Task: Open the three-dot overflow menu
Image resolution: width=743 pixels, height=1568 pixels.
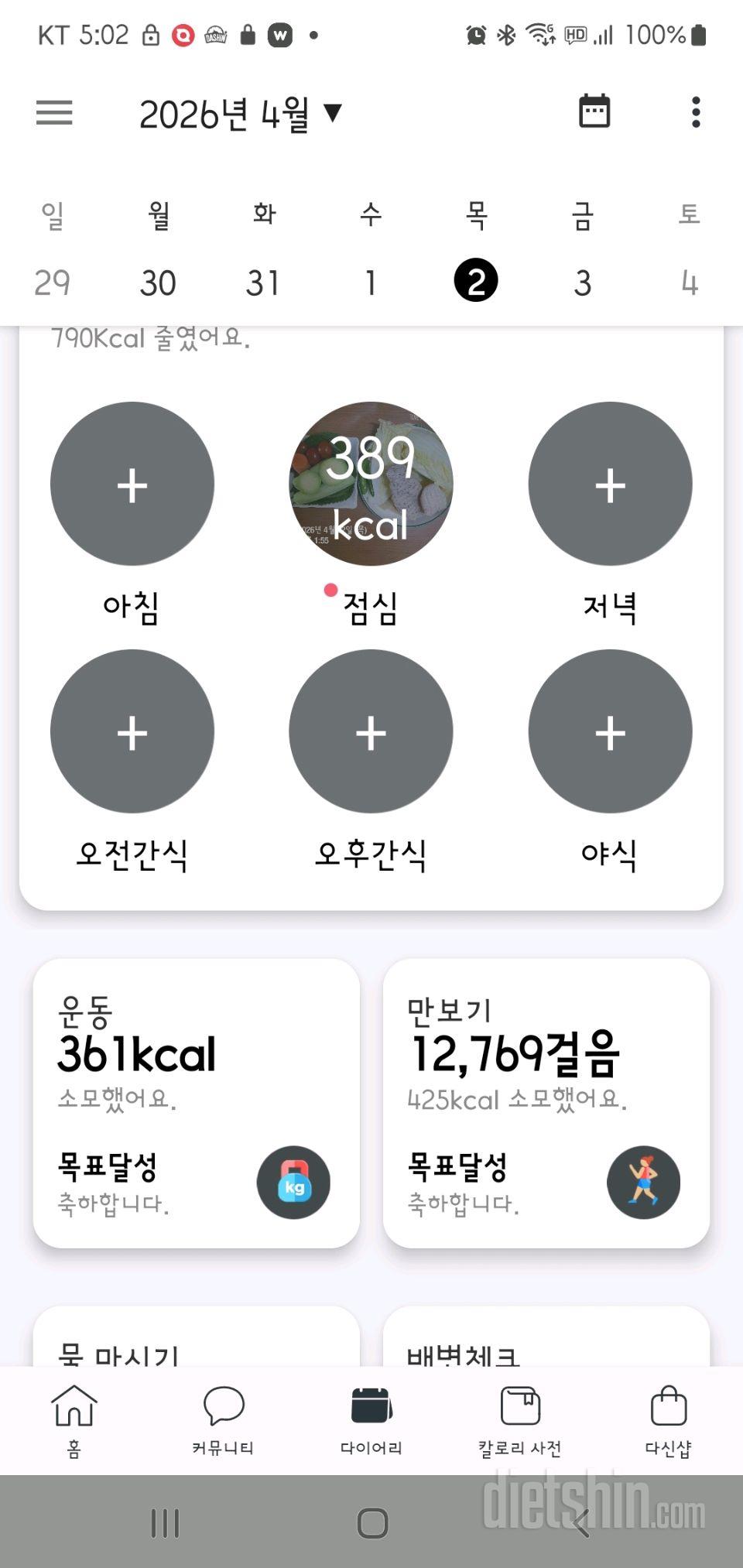Action: 696,112
